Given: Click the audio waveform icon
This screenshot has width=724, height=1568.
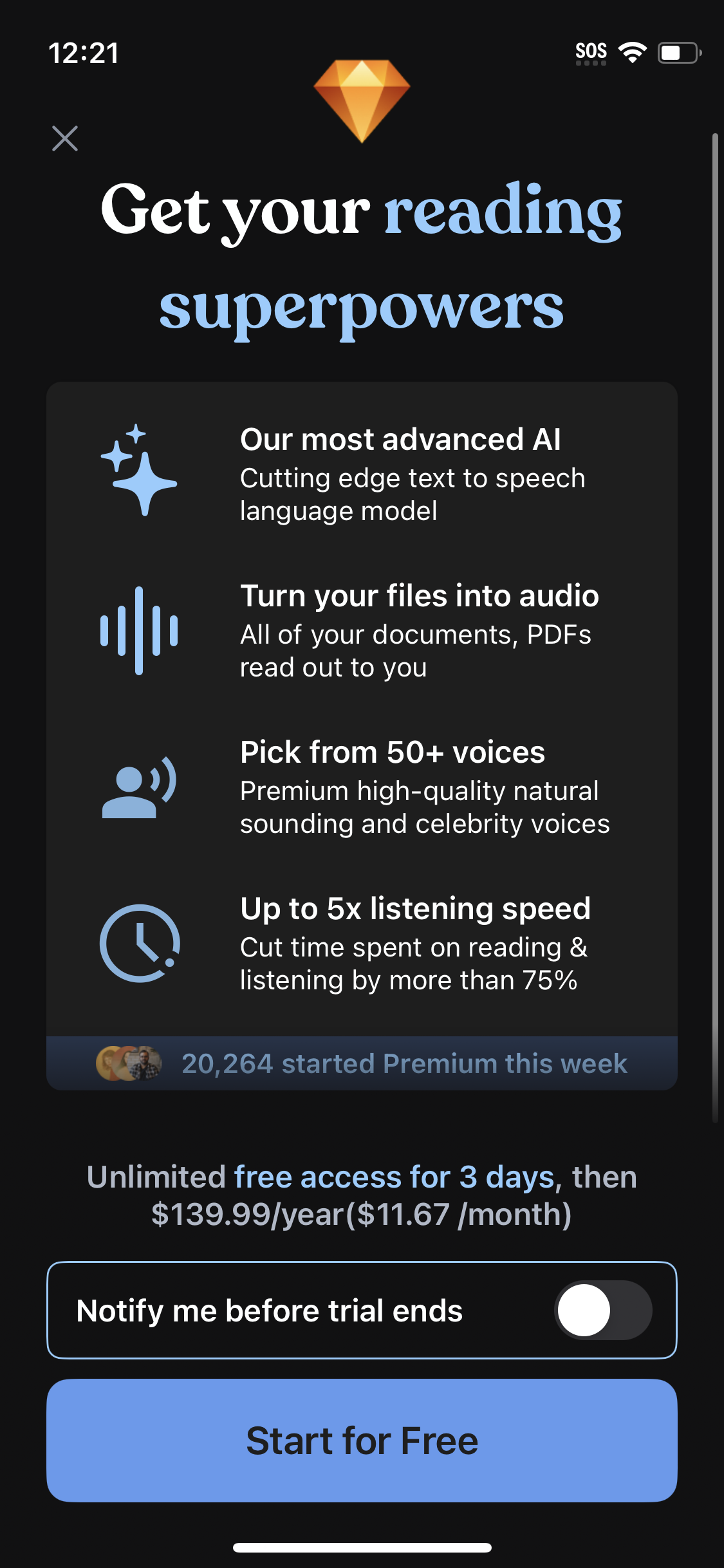Looking at the screenshot, I should point(138,630).
